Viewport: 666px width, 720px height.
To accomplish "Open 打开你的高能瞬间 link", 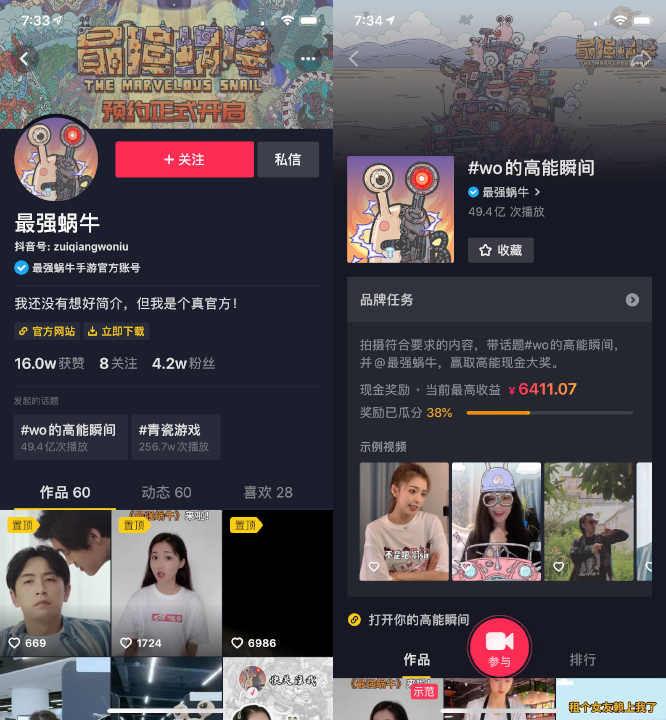I will click(x=418, y=620).
